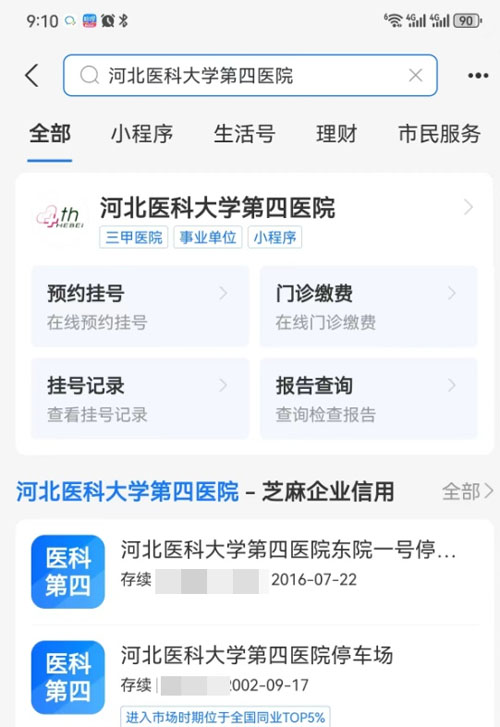The image size is (500, 727).
Task: Select the 理财 tab
Action: [x=337, y=134]
